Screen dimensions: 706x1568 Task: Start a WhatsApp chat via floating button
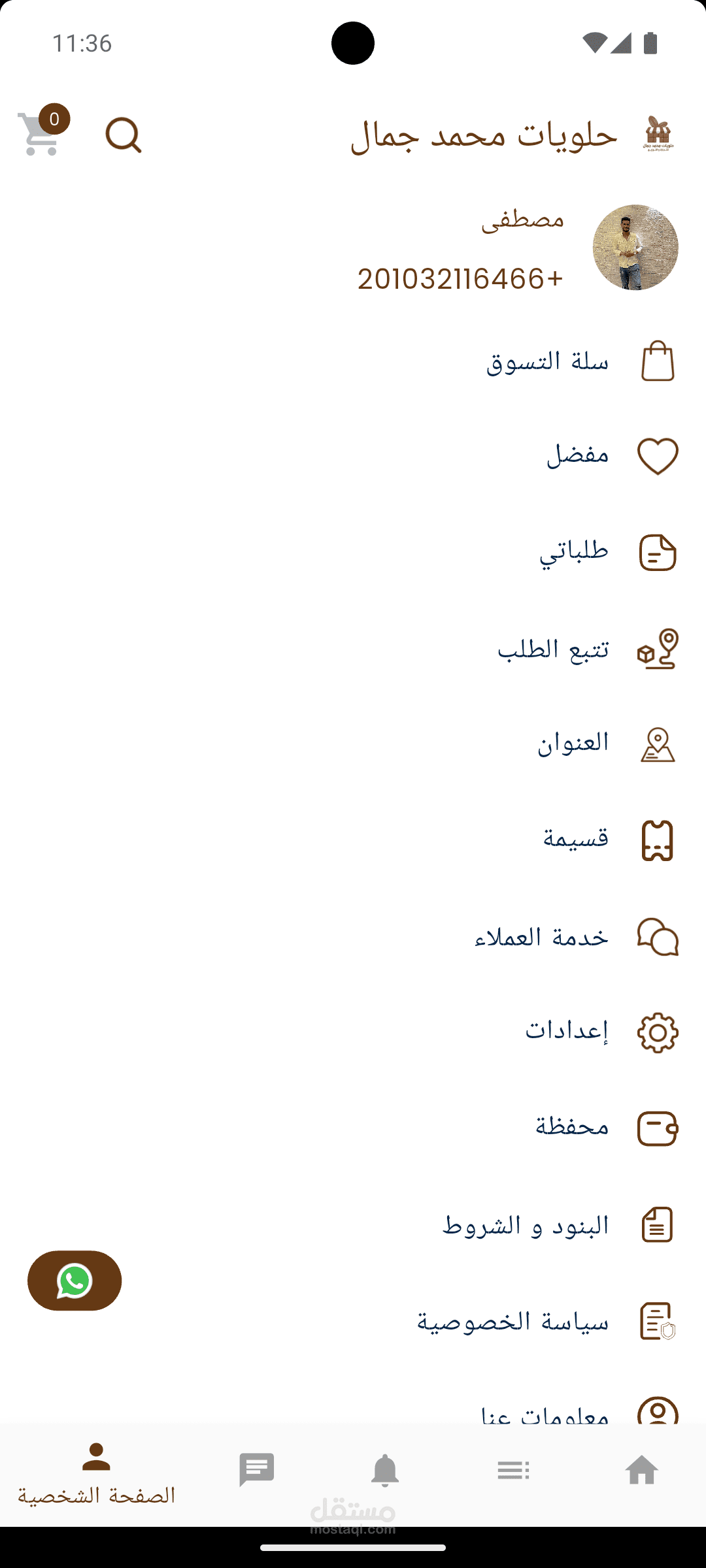click(75, 1281)
